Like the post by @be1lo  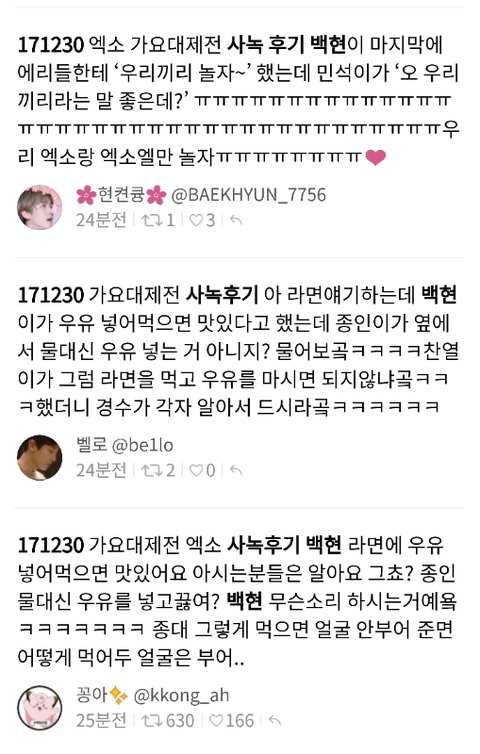[202, 470]
